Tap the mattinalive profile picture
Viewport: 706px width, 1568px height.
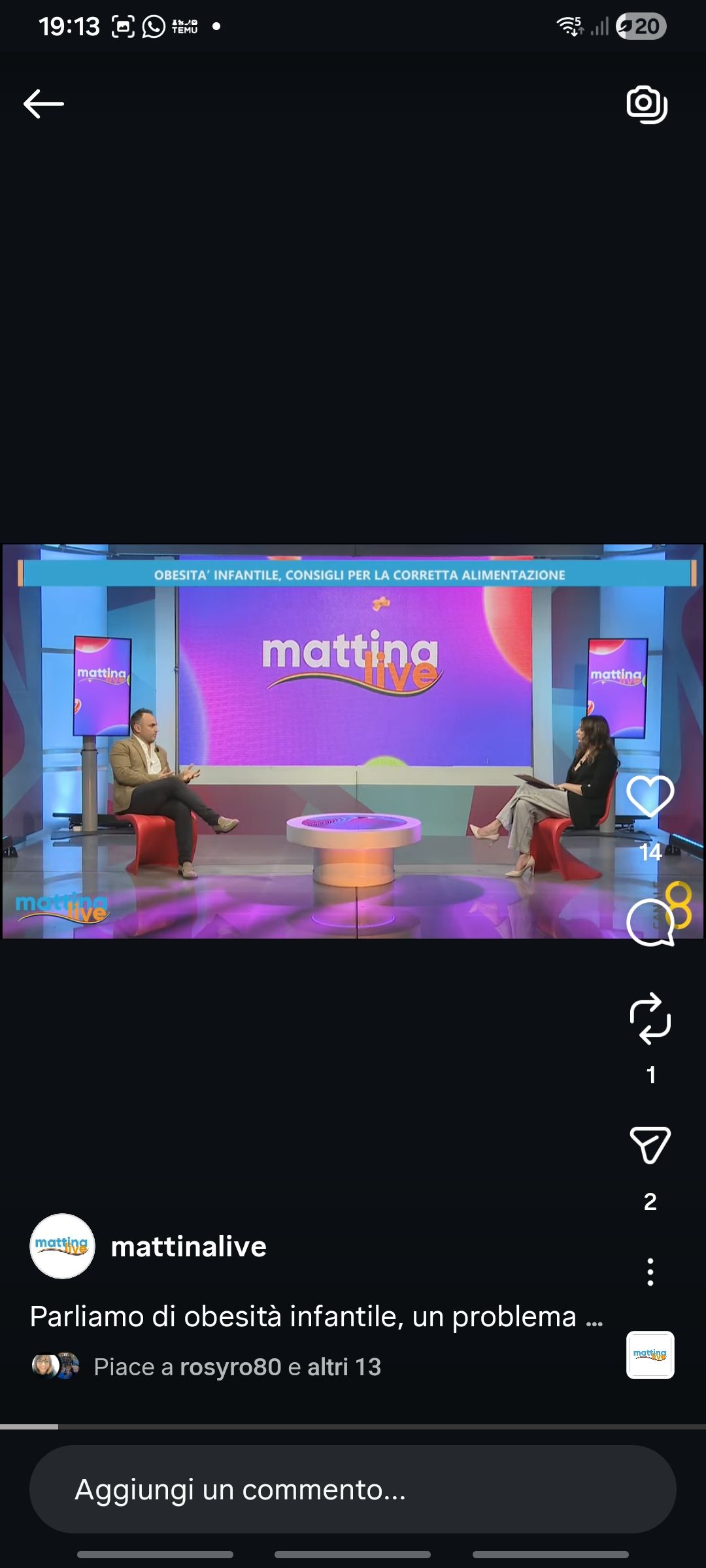point(63,1246)
